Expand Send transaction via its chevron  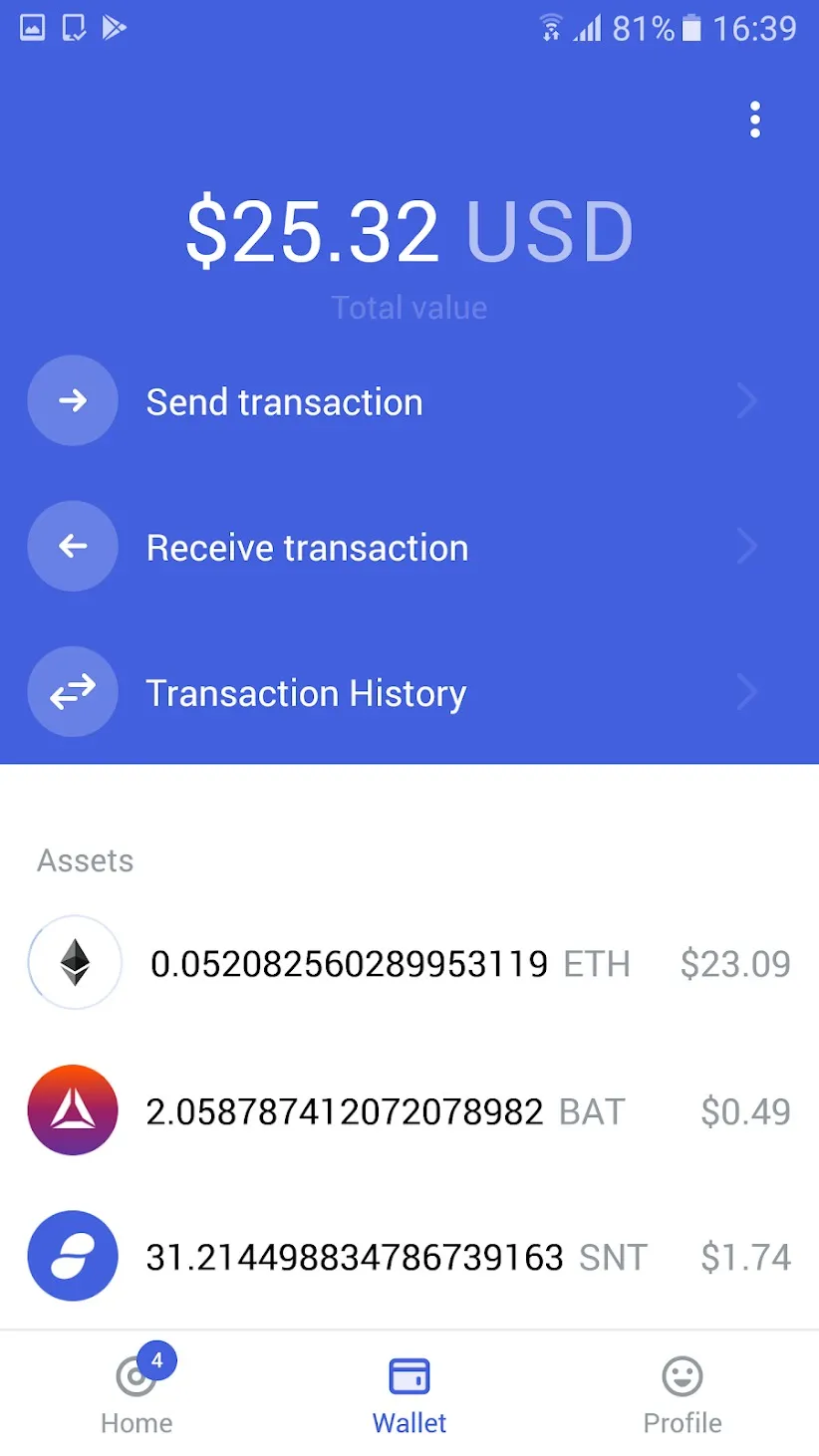tap(747, 400)
